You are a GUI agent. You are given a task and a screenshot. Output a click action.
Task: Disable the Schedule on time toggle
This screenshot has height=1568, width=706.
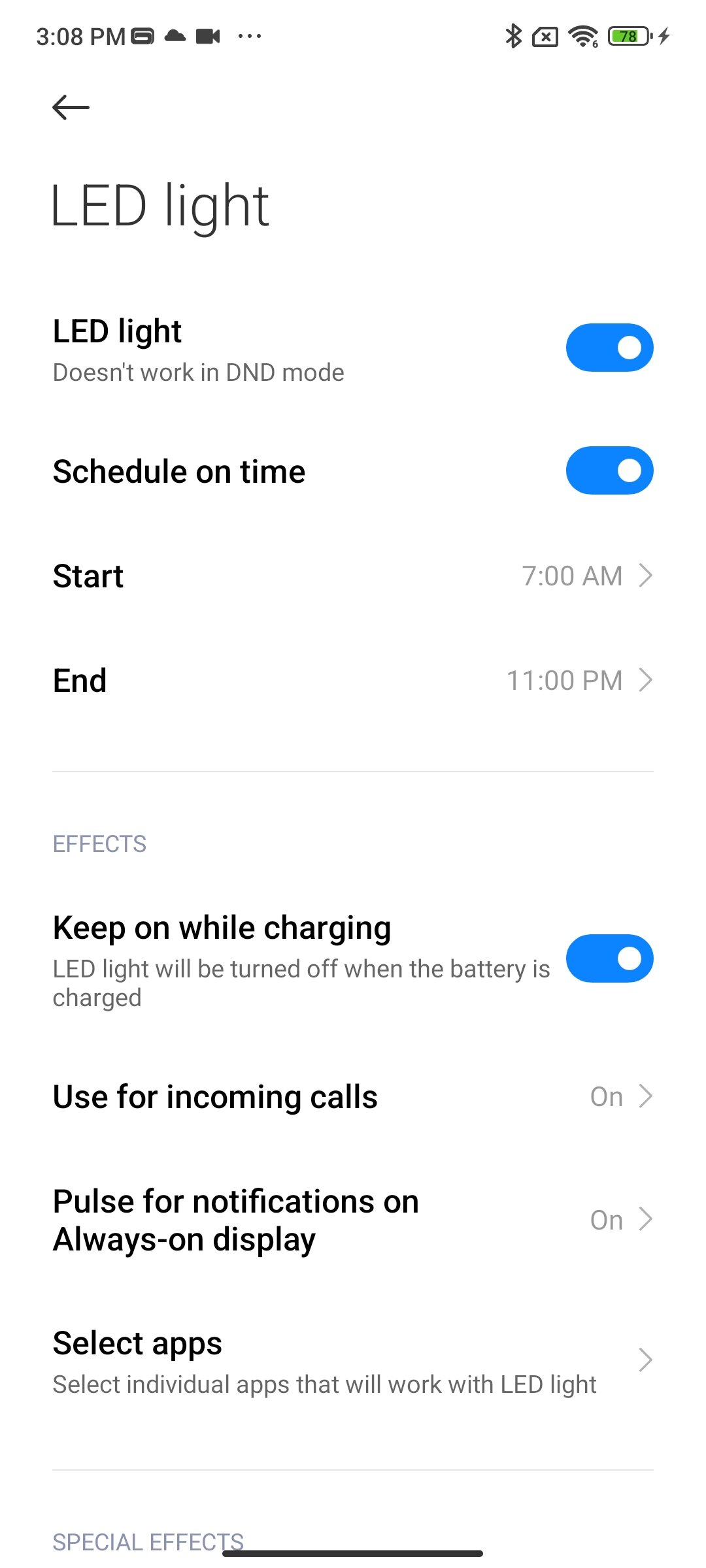609,470
